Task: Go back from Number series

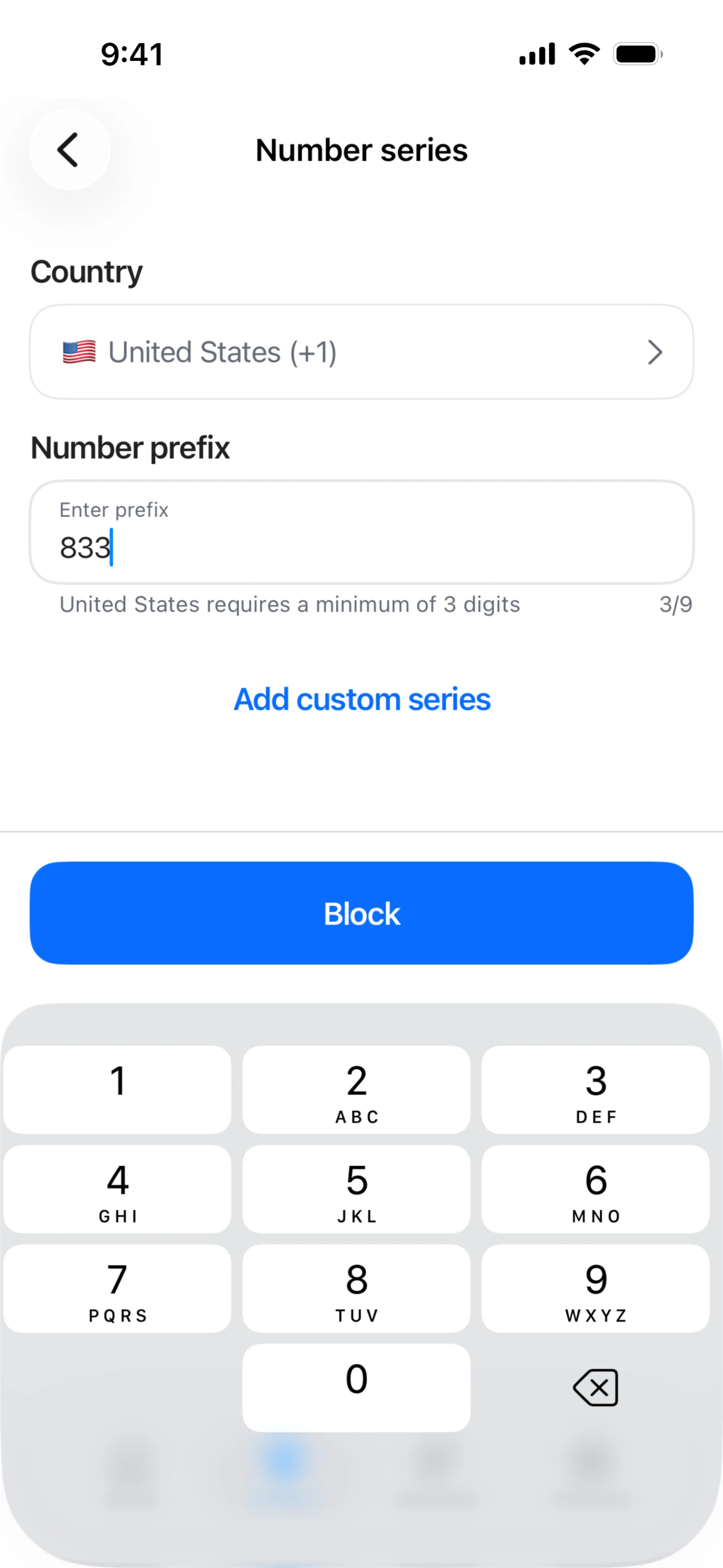Action: click(69, 150)
